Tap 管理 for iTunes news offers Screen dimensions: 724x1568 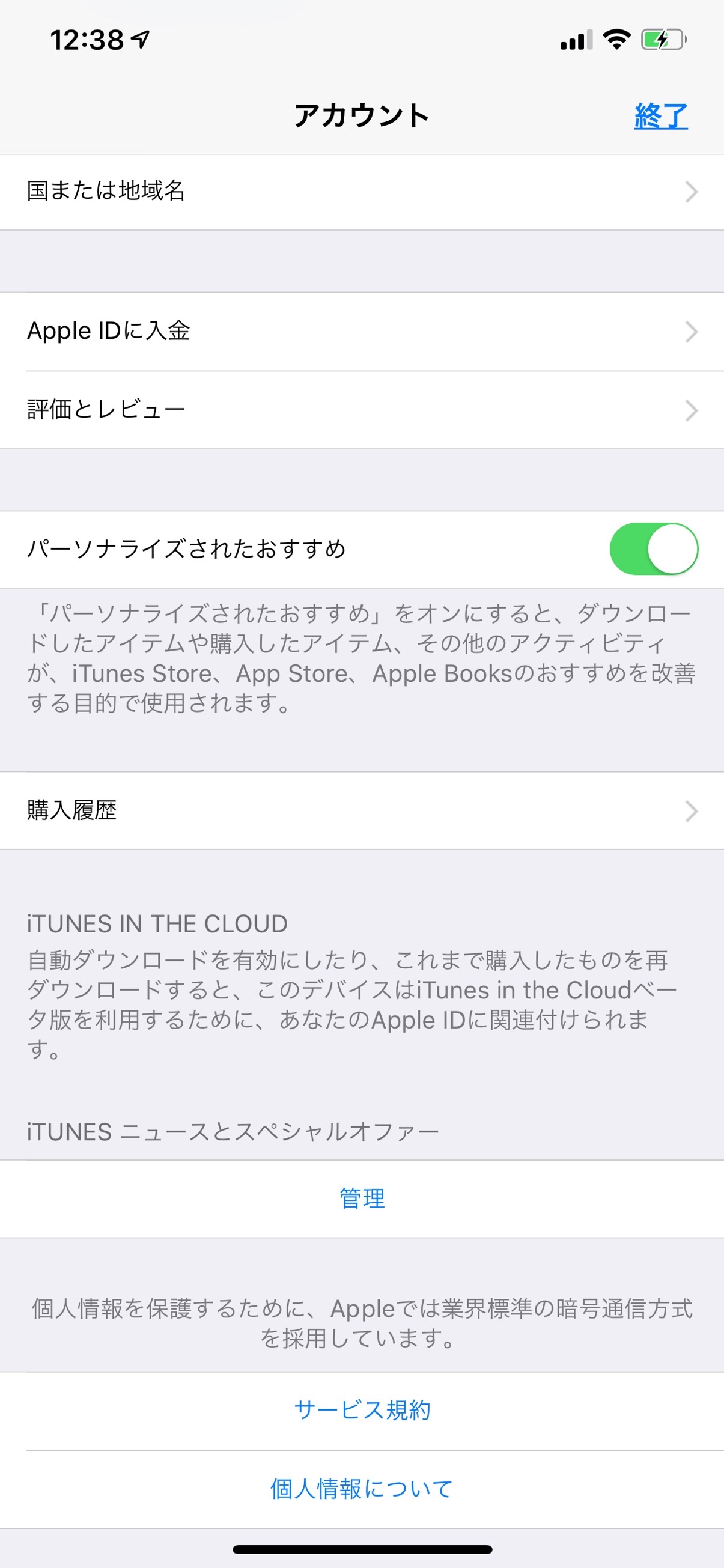362,1199
